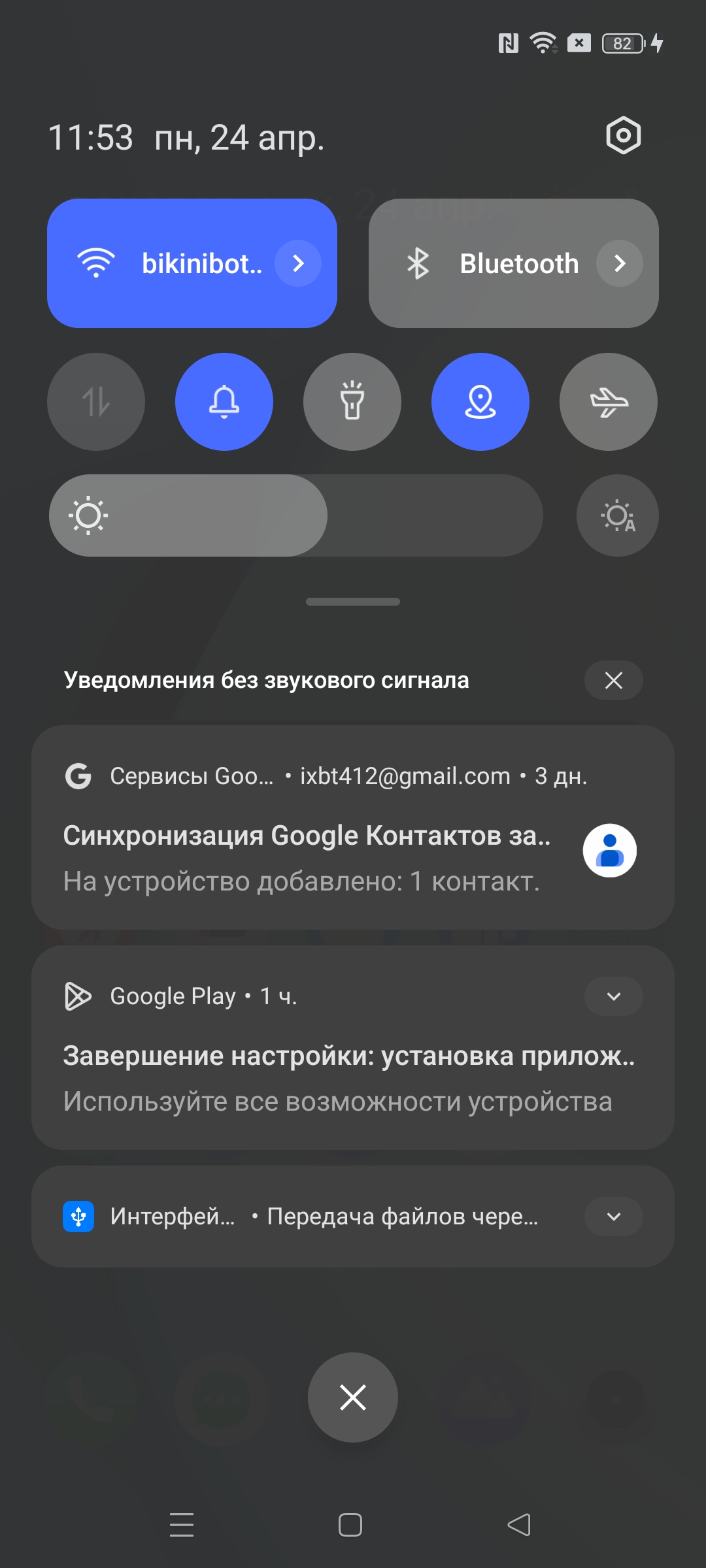This screenshot has width=706, height=1568.
Task: Toggle the sound bell mode
Action: pyautogui.click(x=224, y=401)
